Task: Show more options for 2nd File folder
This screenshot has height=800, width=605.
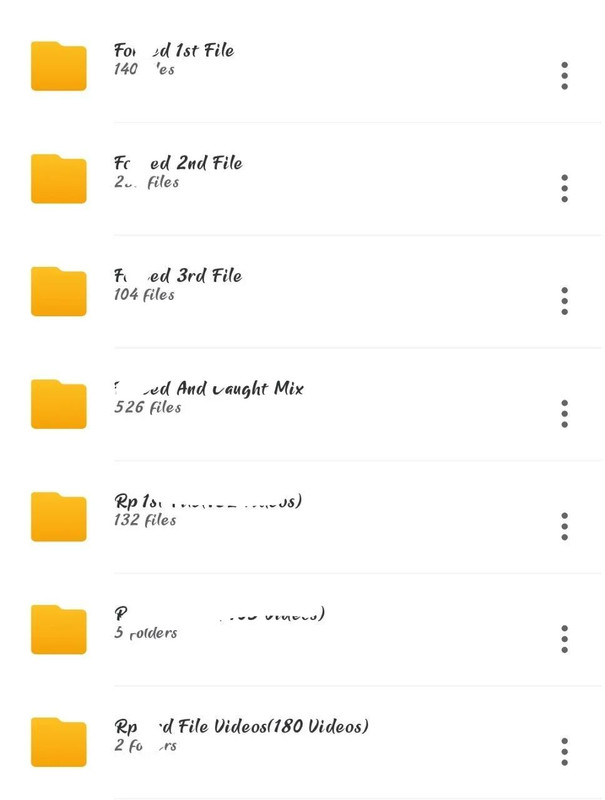Action: pos(564,188)
